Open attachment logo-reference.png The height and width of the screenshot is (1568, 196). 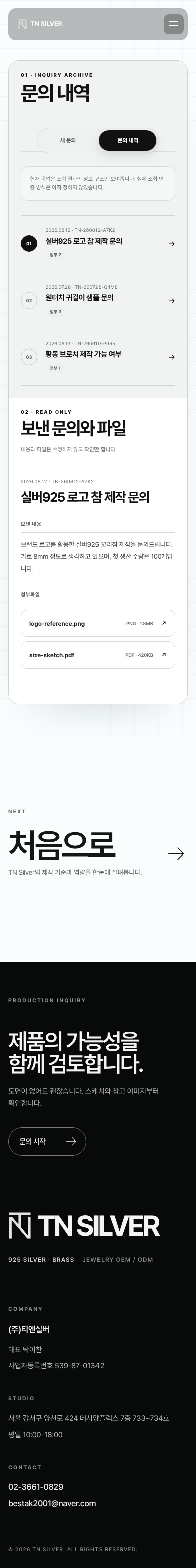(97, 623)
